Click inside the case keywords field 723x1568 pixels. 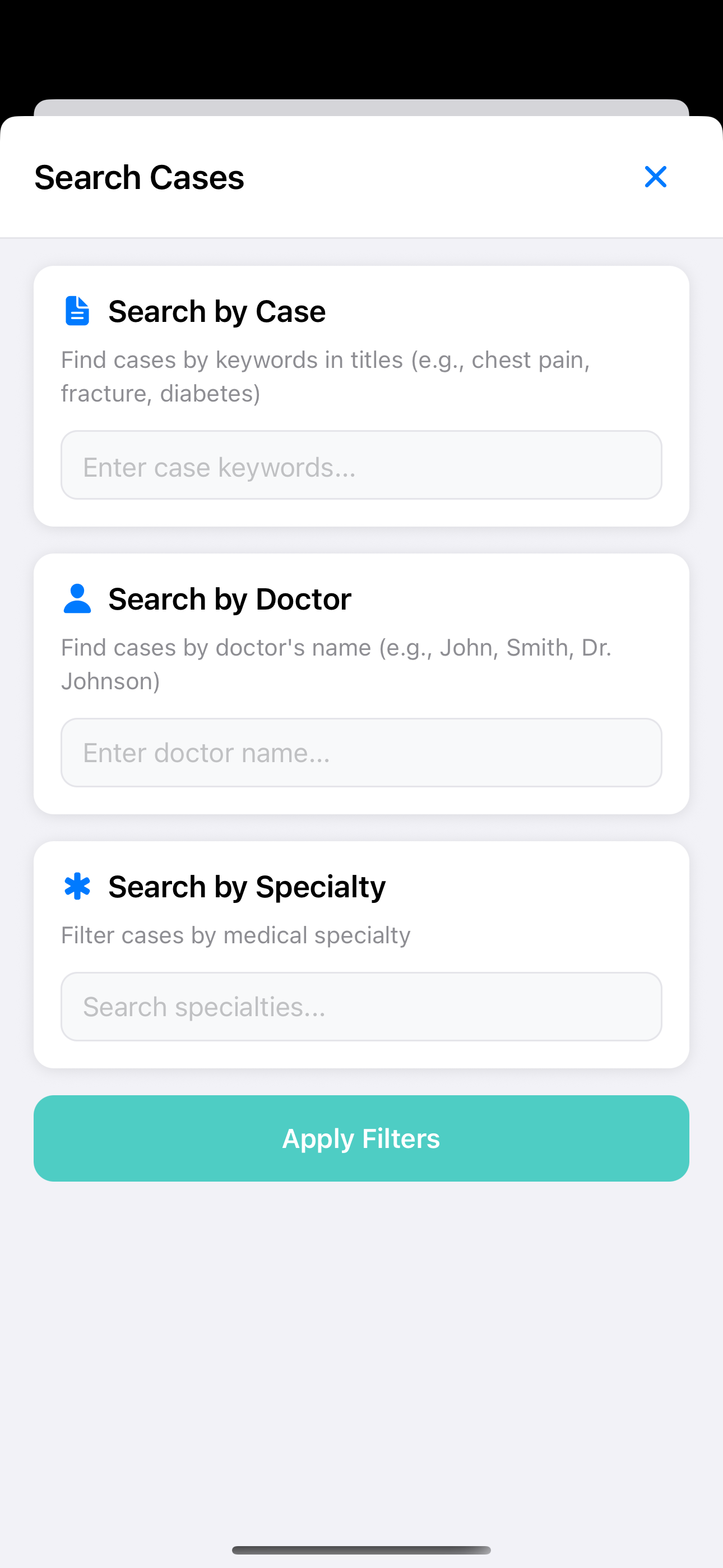(361, 465)
